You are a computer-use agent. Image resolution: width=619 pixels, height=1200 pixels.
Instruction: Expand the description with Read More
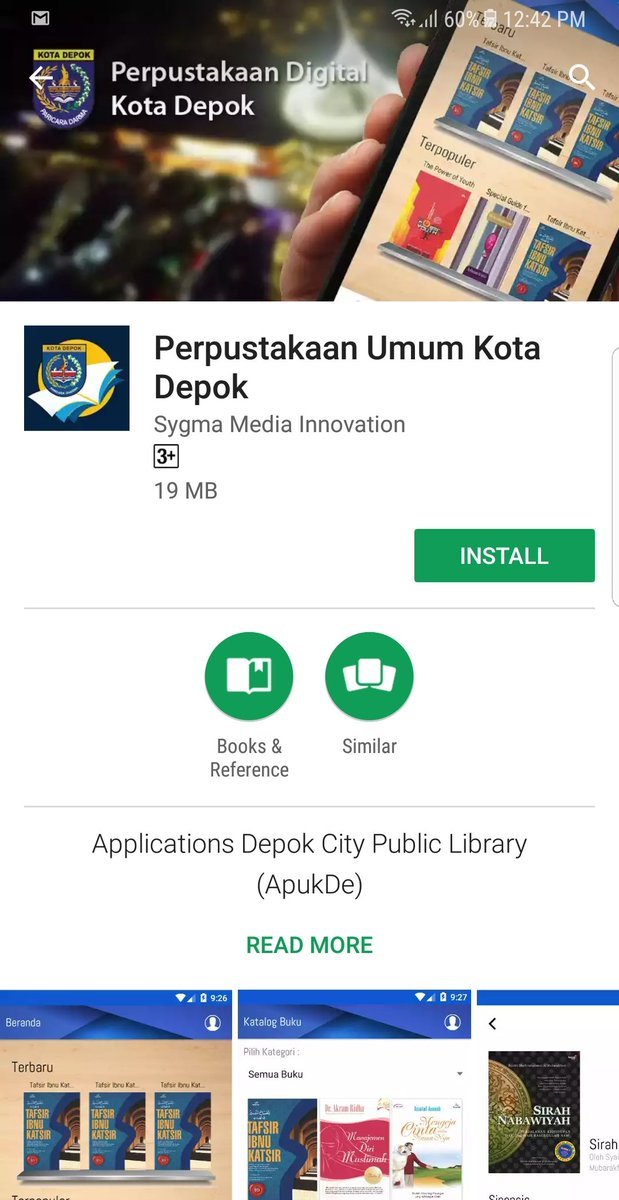309,945
